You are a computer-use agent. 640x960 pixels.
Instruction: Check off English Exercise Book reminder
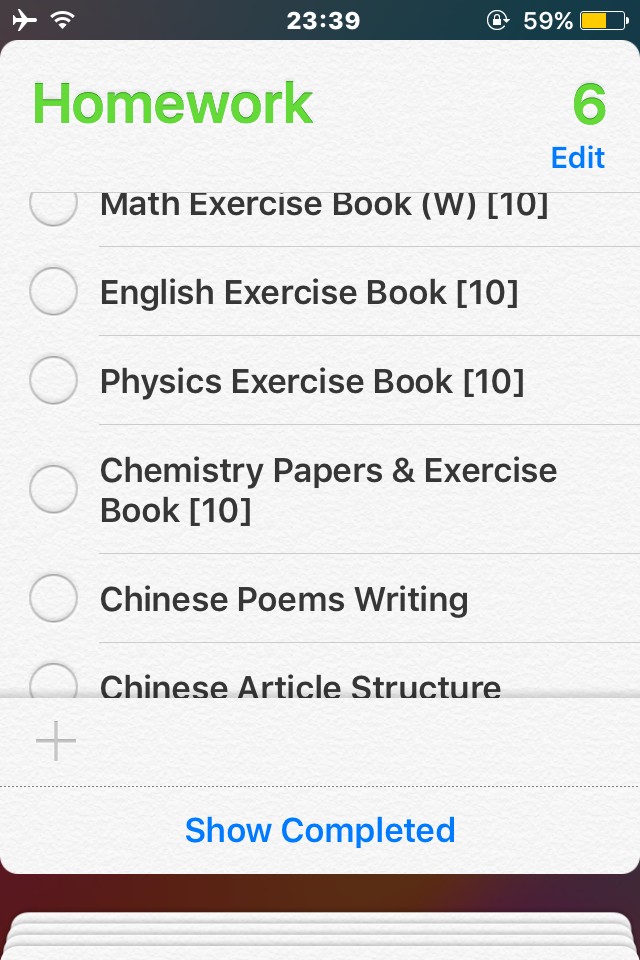click(x=53, y=291)
